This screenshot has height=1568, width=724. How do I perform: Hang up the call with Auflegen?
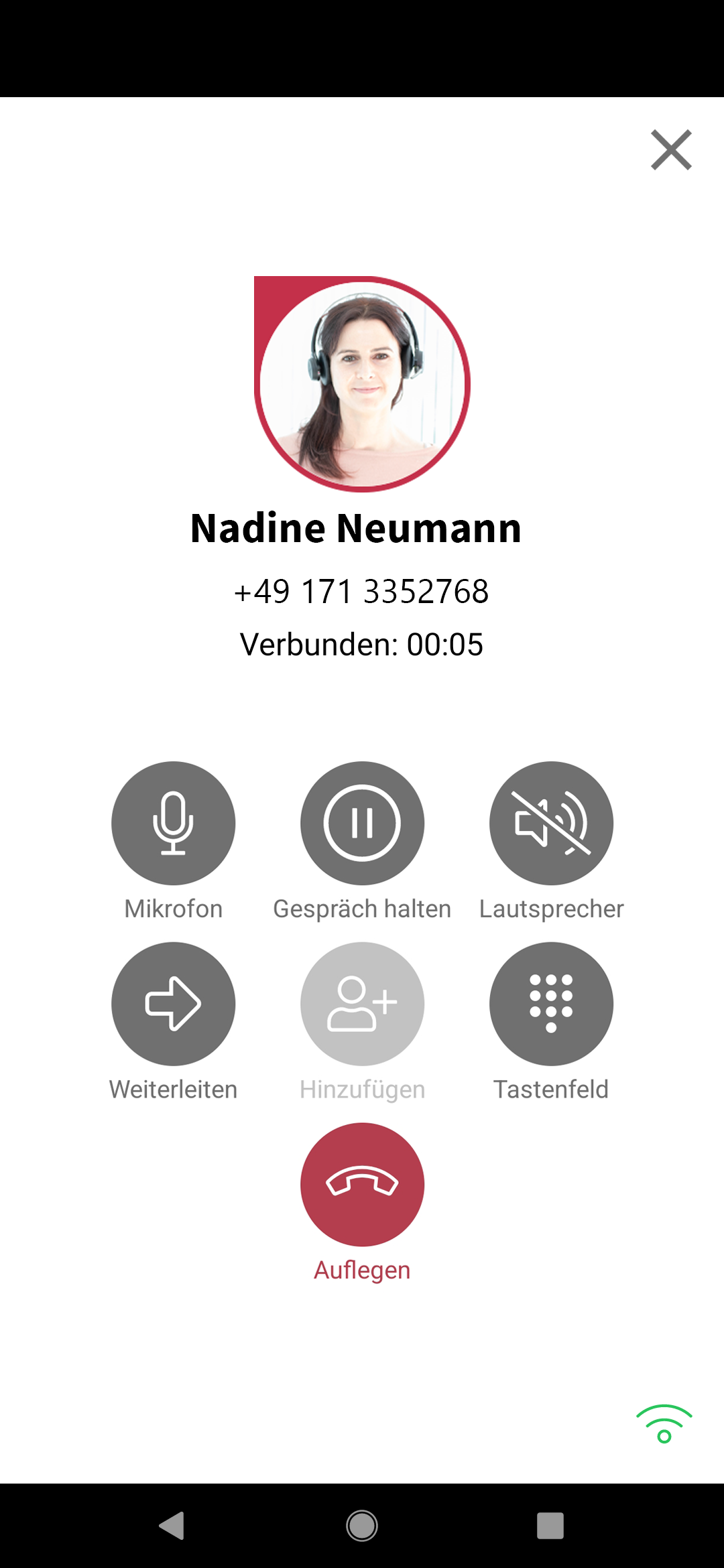(362, 1185)
